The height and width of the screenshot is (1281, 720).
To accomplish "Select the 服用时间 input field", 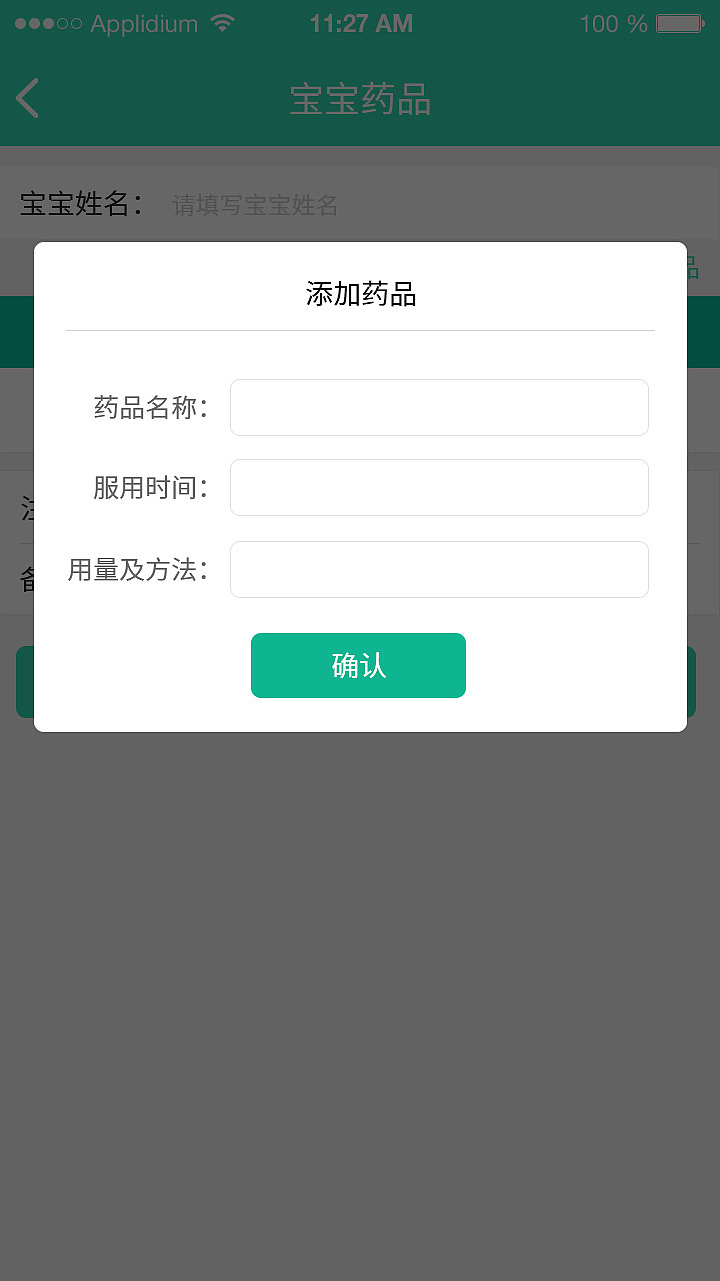I will click(x=439, y=487).
